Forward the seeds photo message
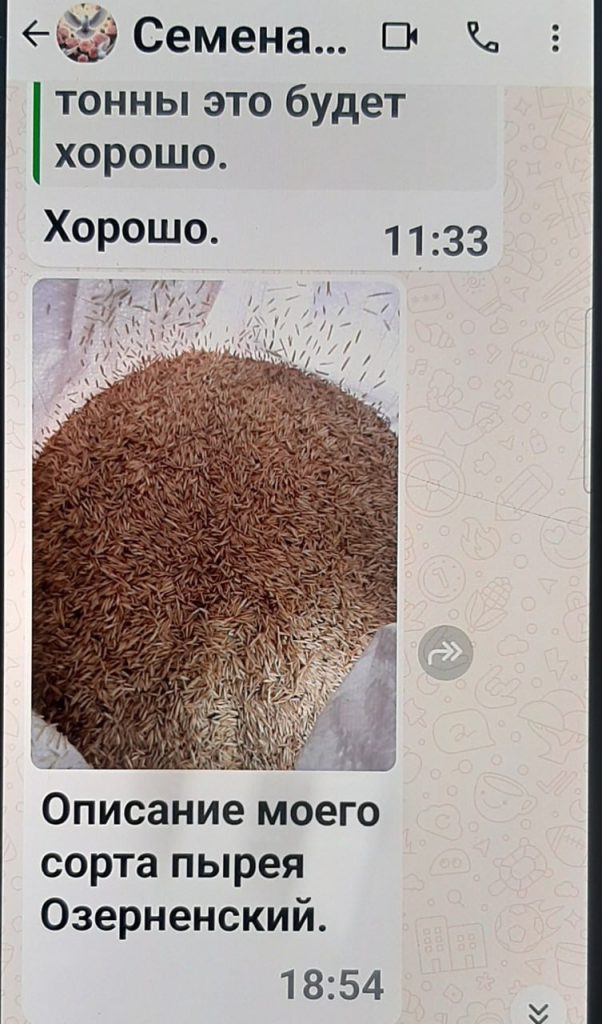The image size is (602, 1024). coord(445,653)
